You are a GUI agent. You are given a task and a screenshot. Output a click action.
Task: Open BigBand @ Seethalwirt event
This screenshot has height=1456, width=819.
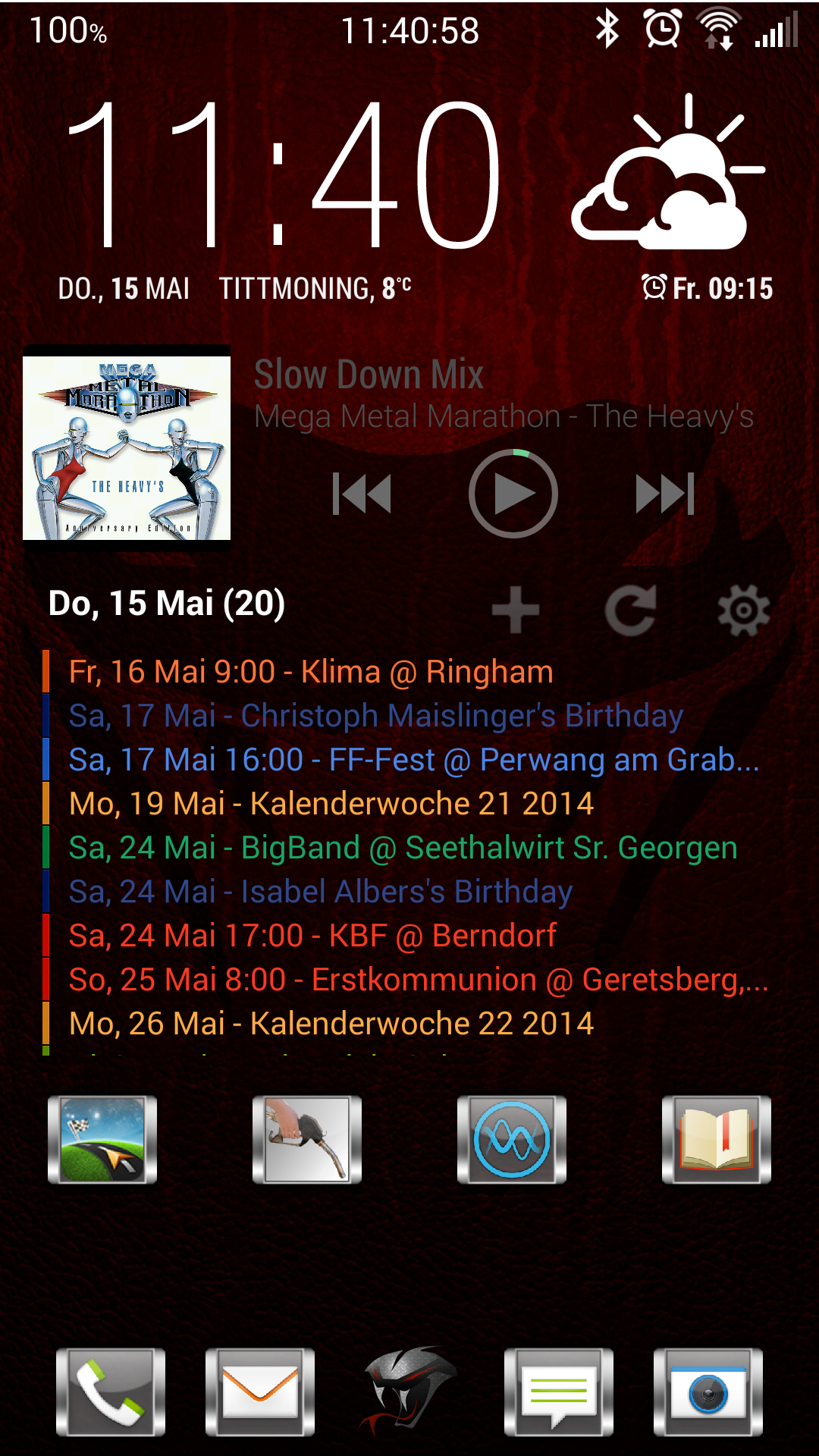[x=403, y=848]
